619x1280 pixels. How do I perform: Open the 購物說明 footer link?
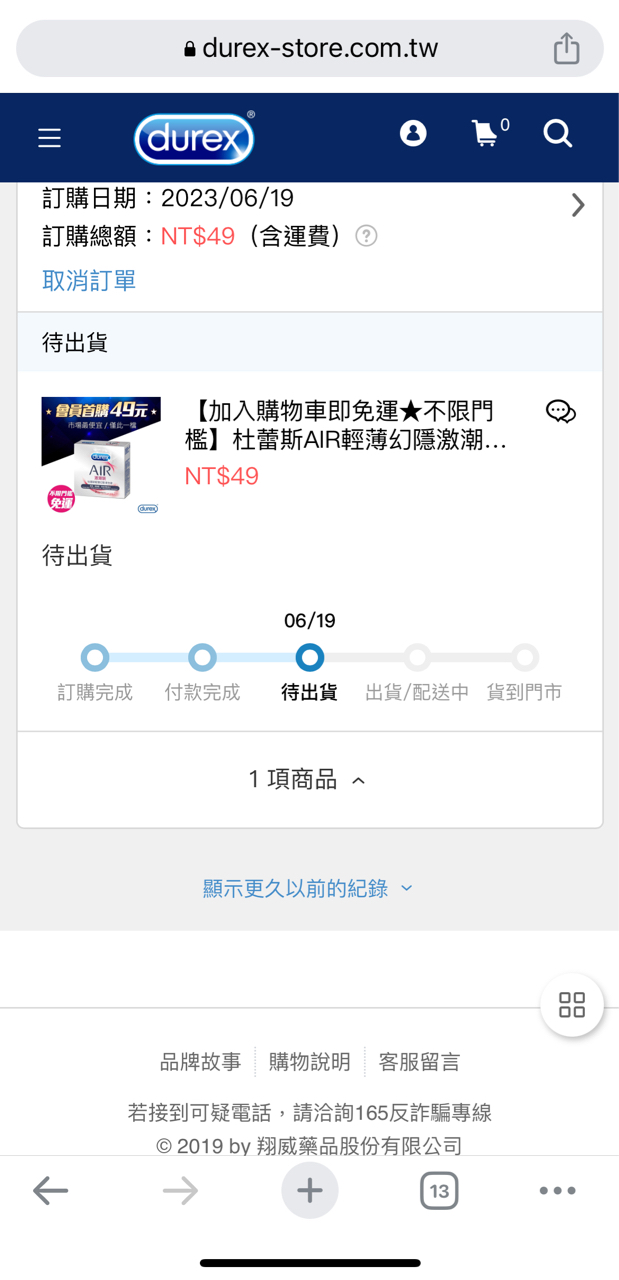coord(310,1062)
